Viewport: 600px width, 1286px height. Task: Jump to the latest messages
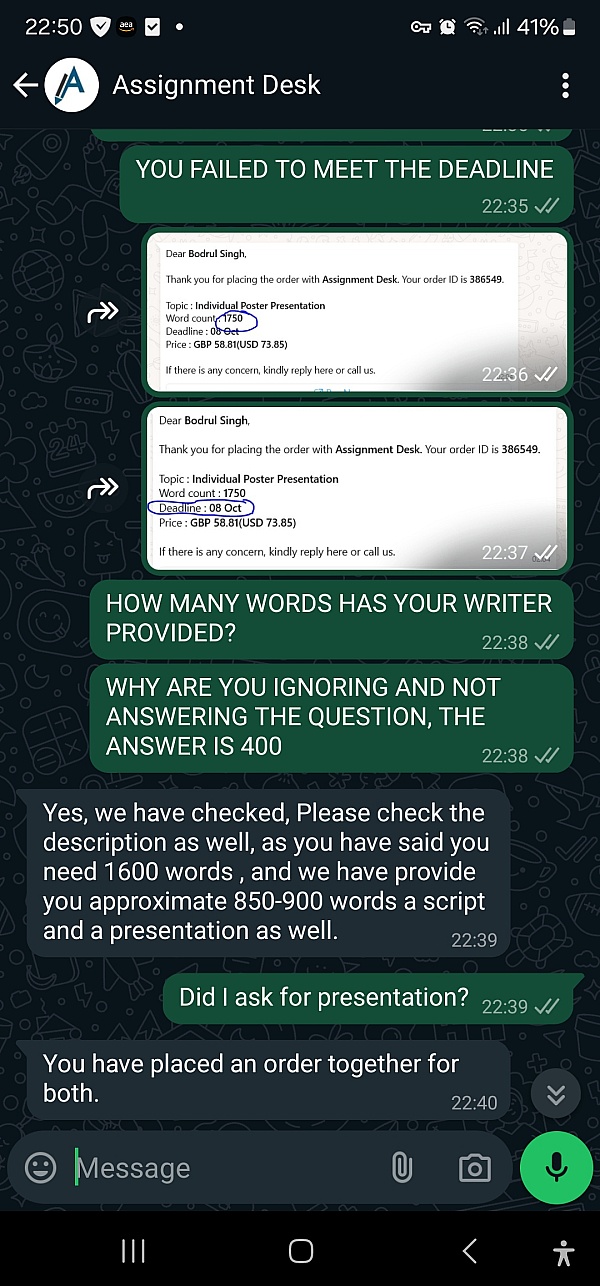tap(556, 1092)
